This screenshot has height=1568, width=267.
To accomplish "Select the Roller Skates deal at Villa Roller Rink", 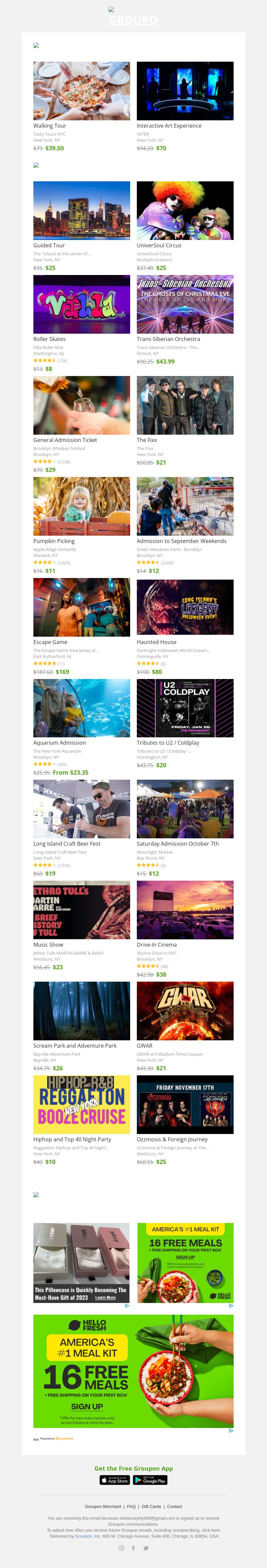I will (x=81, y=304).
